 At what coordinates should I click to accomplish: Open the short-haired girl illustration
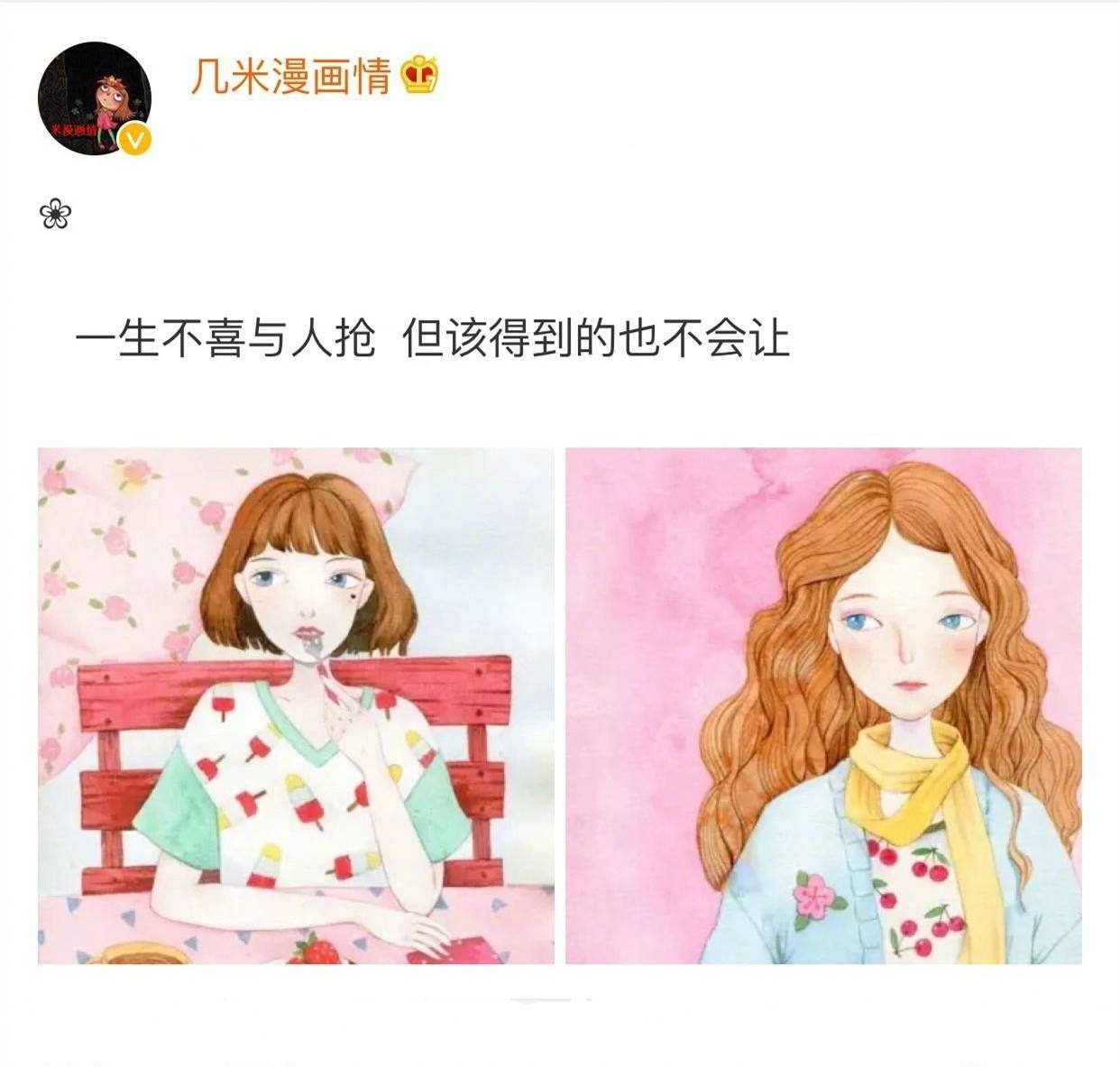coord(296,705)
